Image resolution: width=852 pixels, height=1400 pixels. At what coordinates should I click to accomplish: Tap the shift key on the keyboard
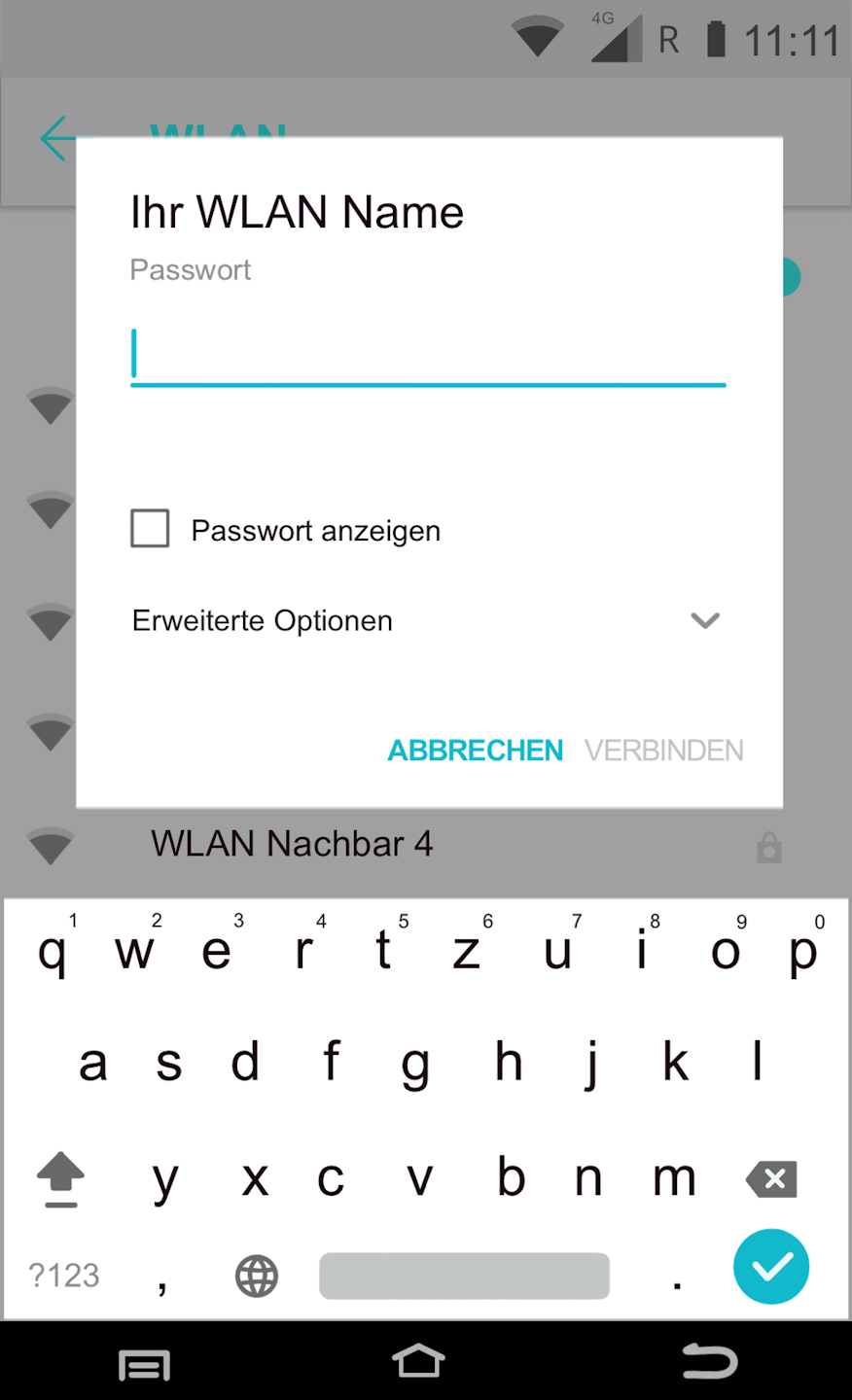coord(60,1178)
